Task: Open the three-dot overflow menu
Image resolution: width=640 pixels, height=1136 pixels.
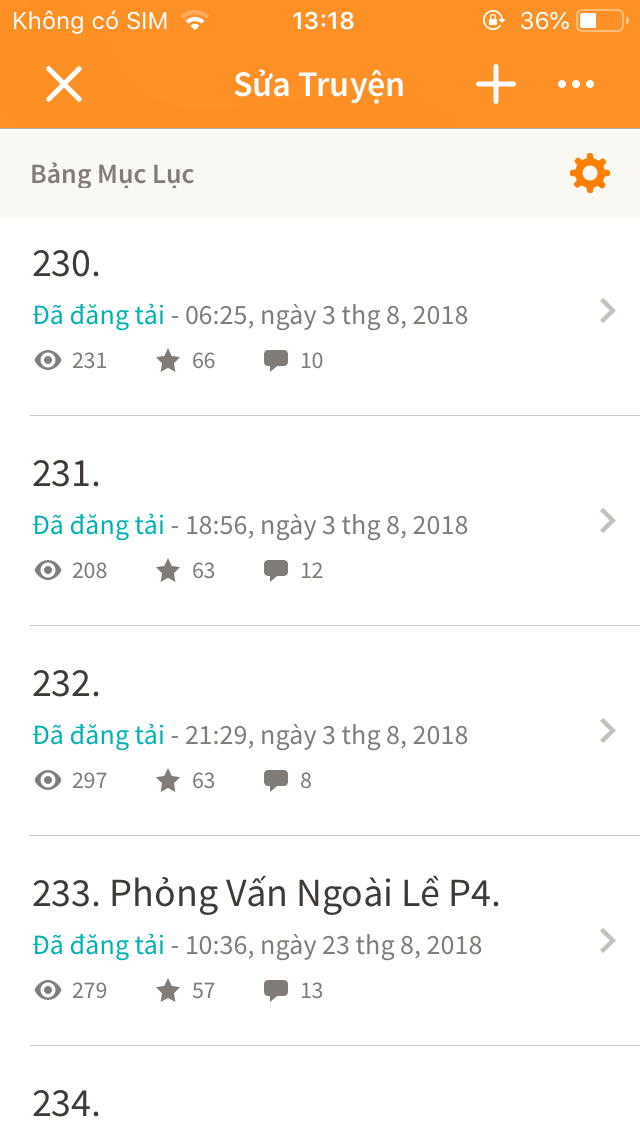Action: 576,85
